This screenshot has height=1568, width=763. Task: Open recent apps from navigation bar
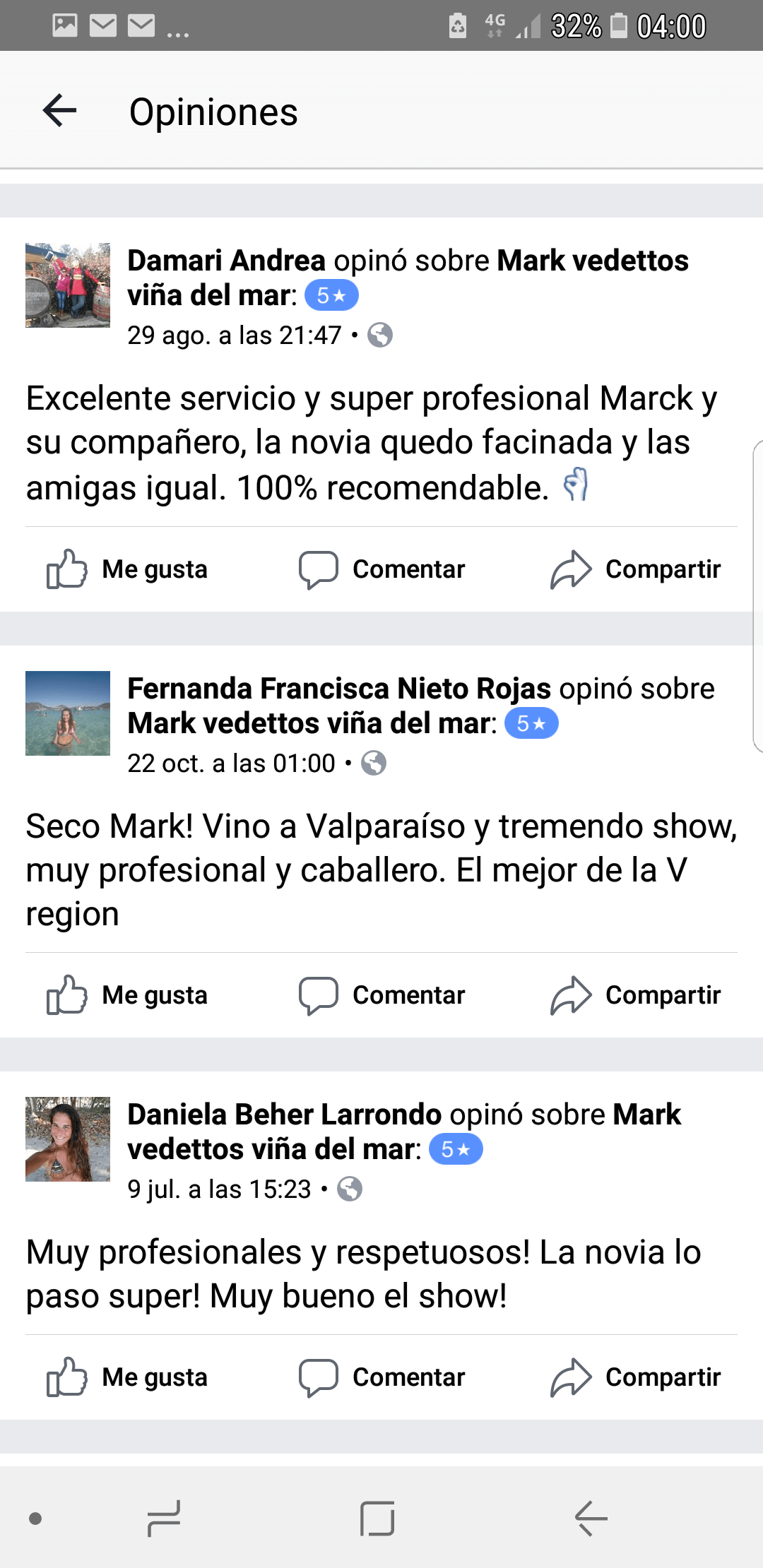point(164,1519)
